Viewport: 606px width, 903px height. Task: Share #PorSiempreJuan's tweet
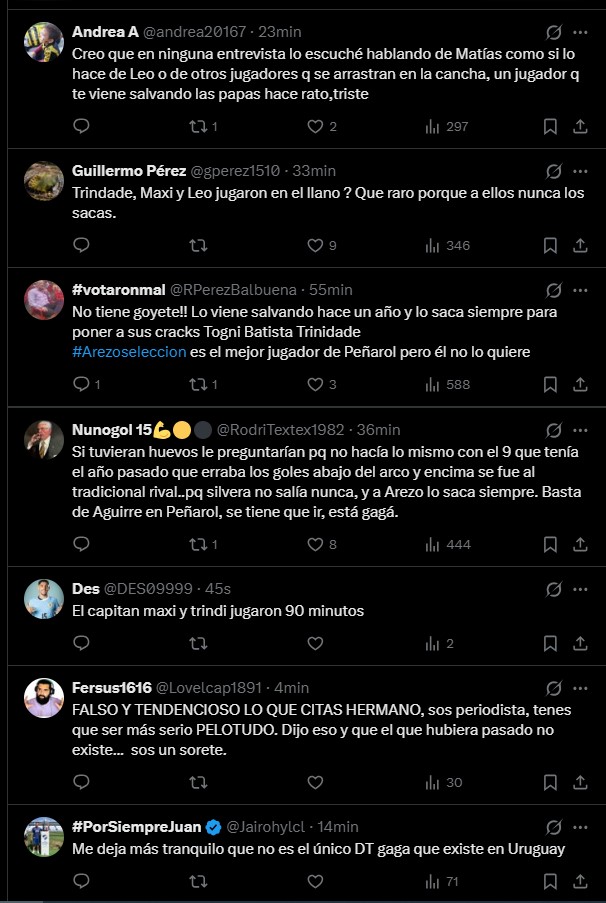click(580, 881)
